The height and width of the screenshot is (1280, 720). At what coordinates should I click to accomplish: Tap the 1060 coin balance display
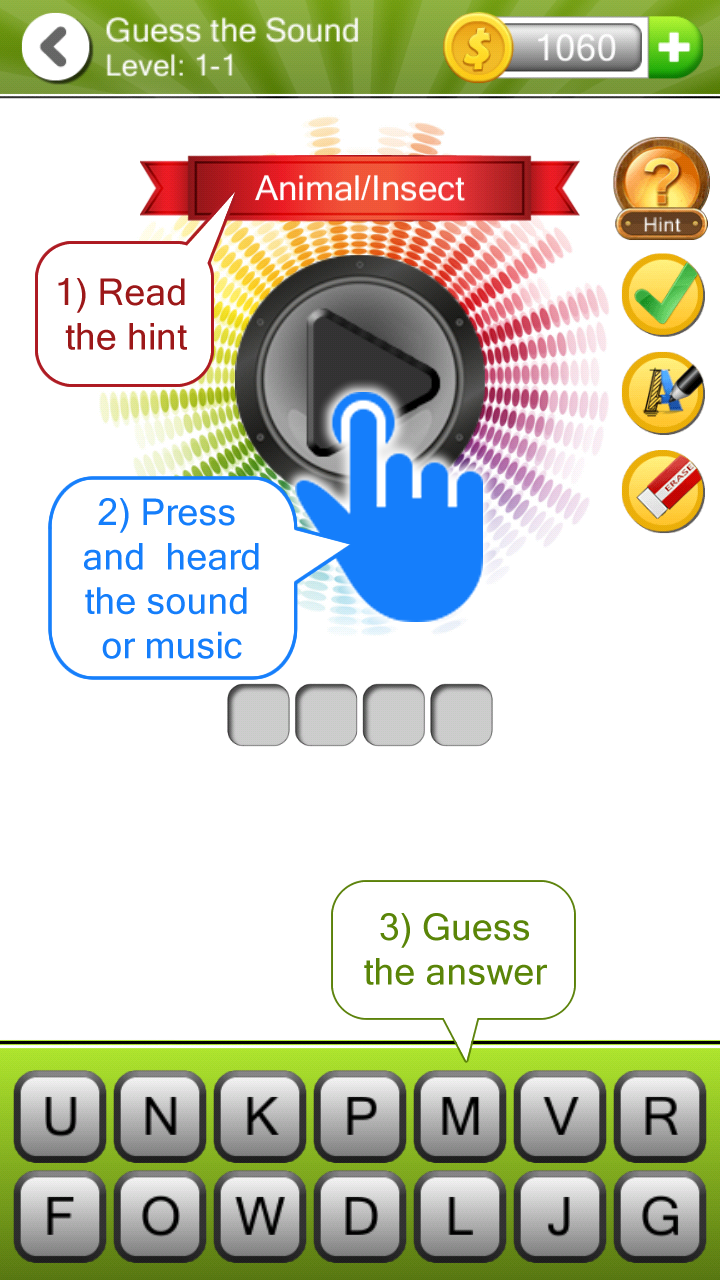click(x=575, y=46)
